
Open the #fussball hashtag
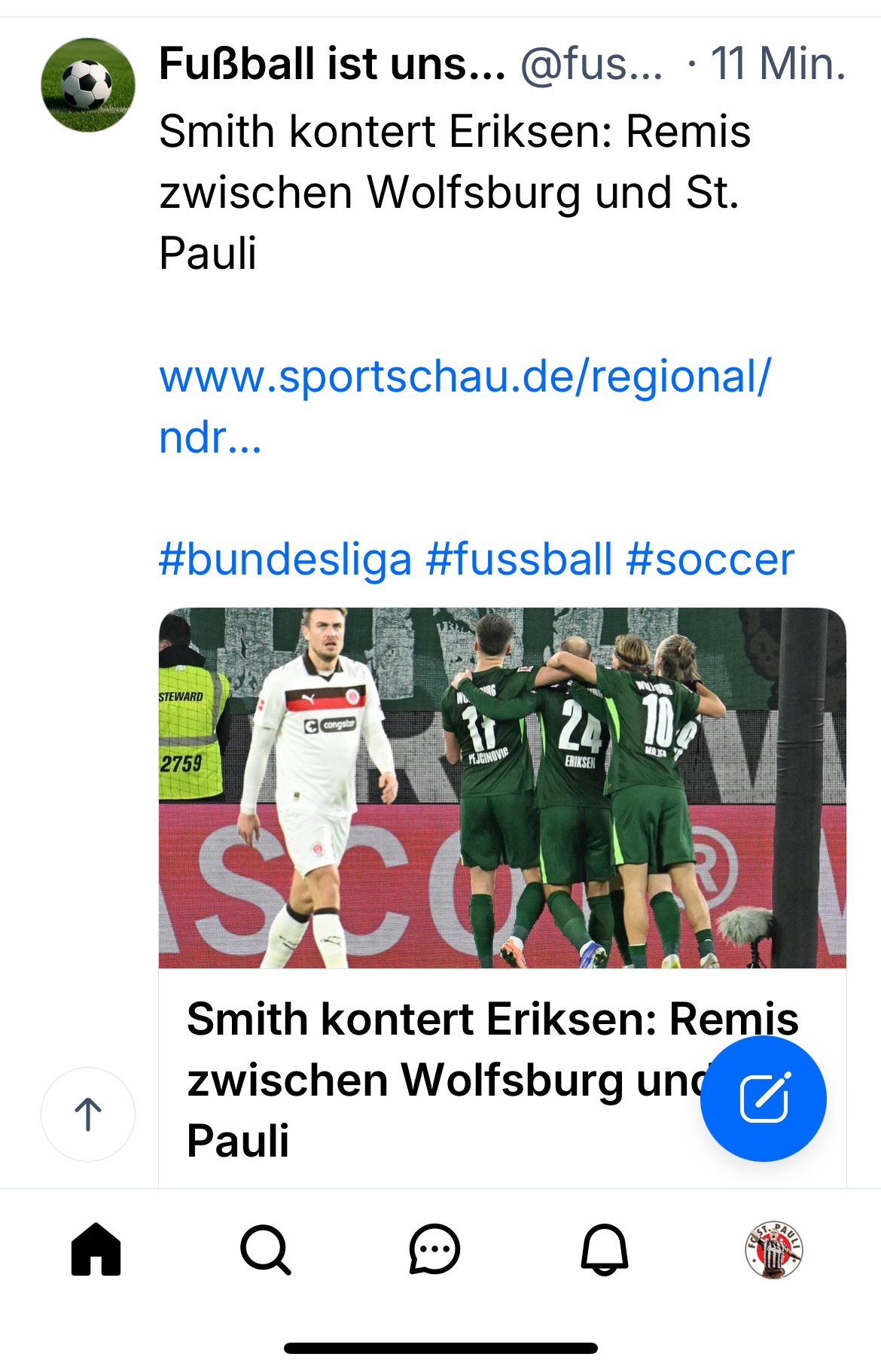click(x=520, y=559)
